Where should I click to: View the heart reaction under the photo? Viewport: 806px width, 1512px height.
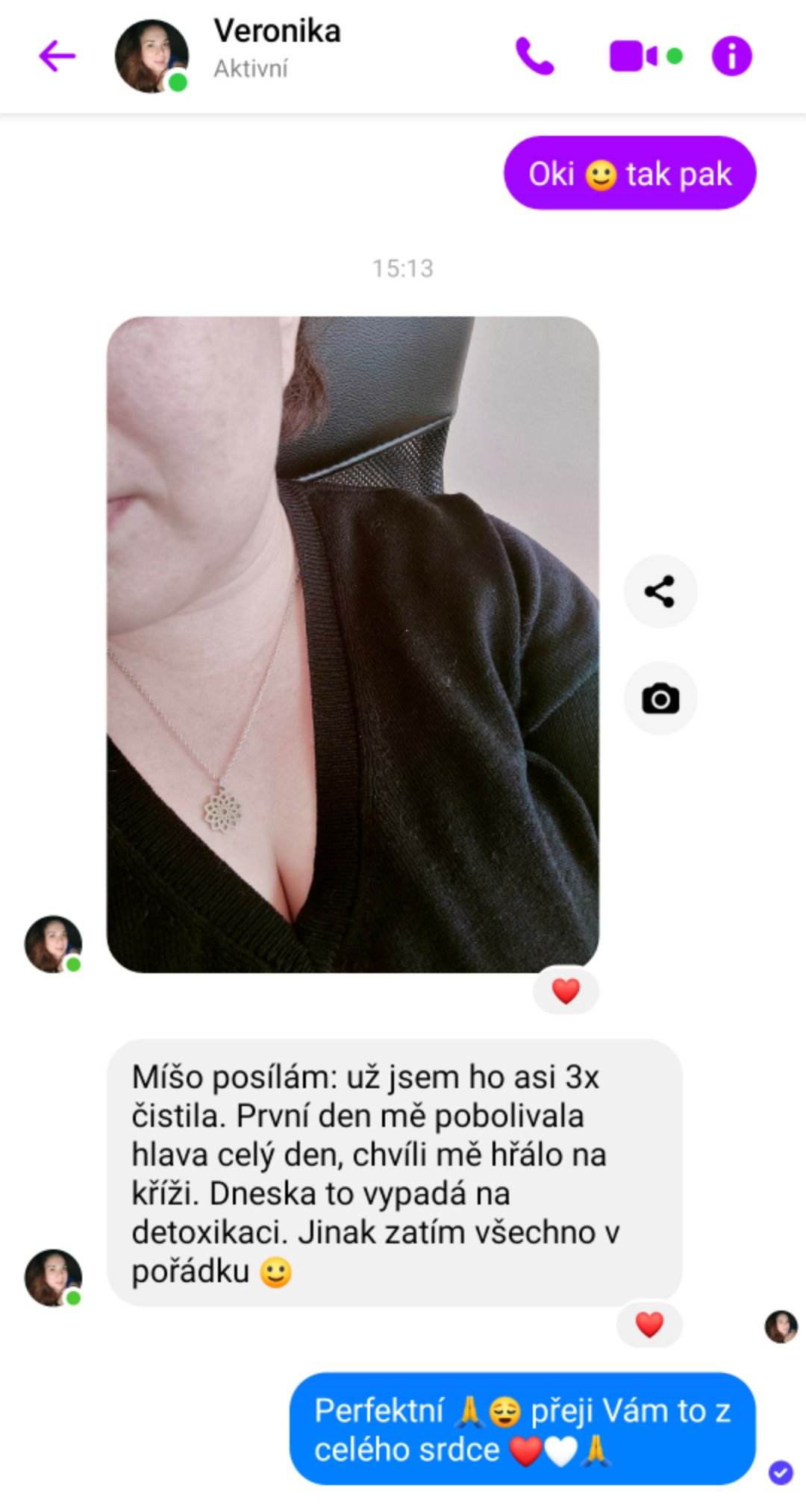pyautogui.click(x=566, y=991)
